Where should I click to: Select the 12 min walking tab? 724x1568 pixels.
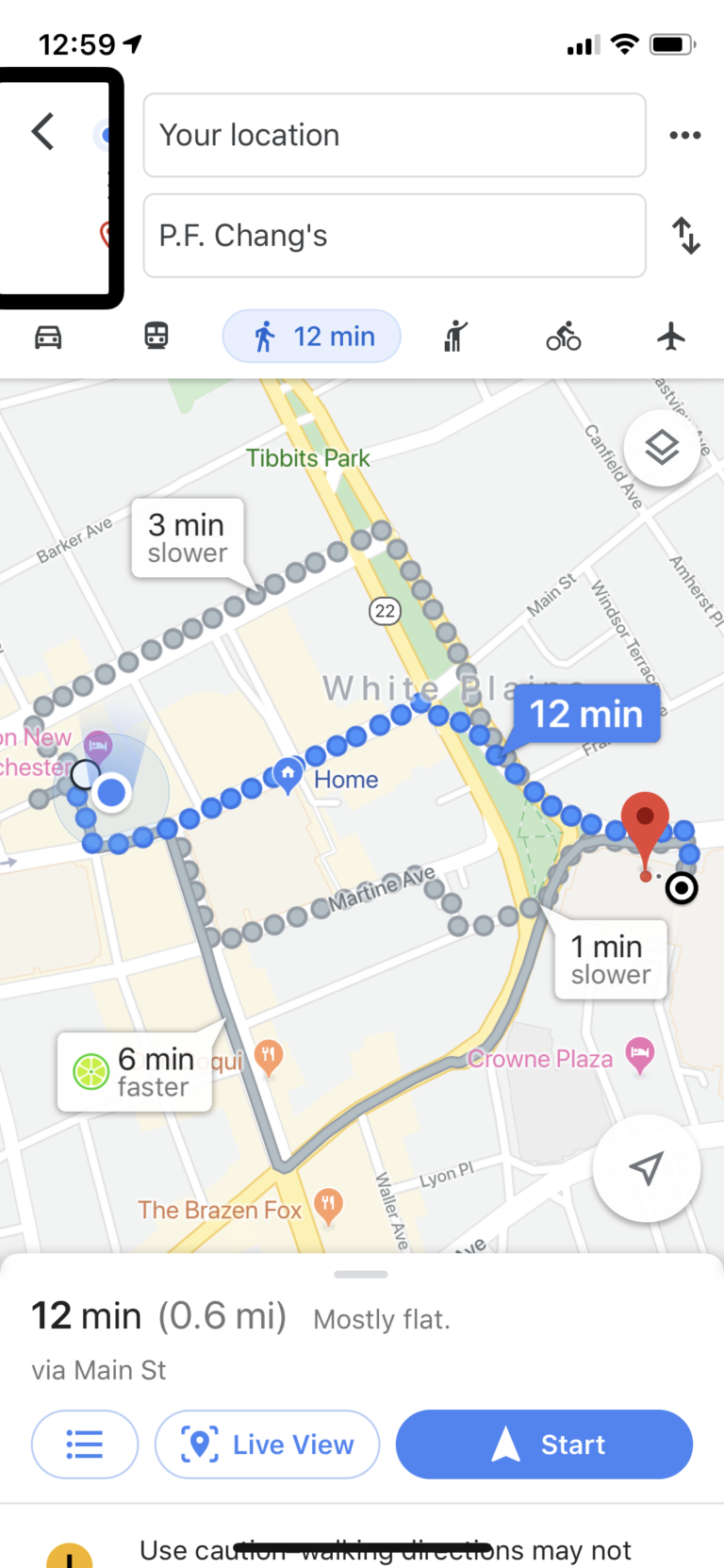coord(312,337)
